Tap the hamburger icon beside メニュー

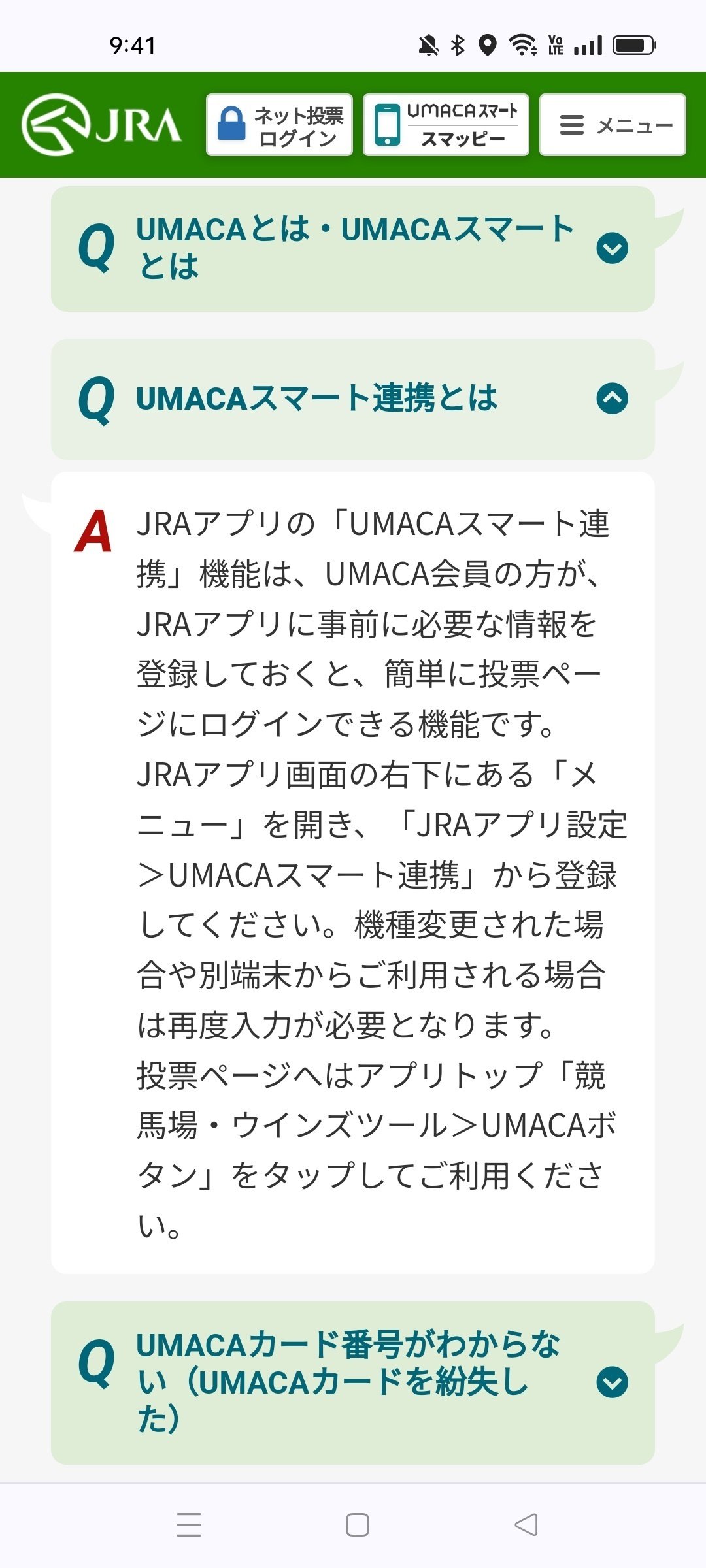571,124
